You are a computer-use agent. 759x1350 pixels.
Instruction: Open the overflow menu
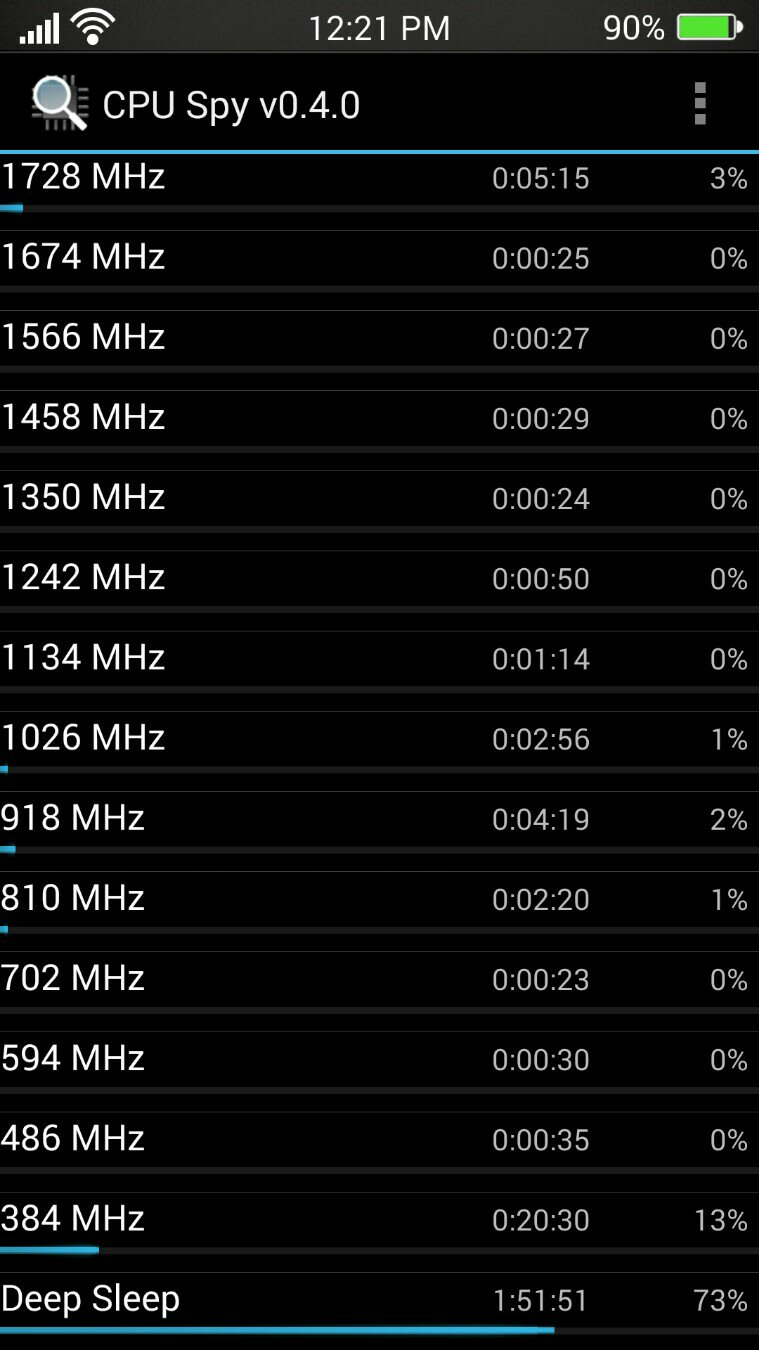pyautogui.click(x=700, y=104)
